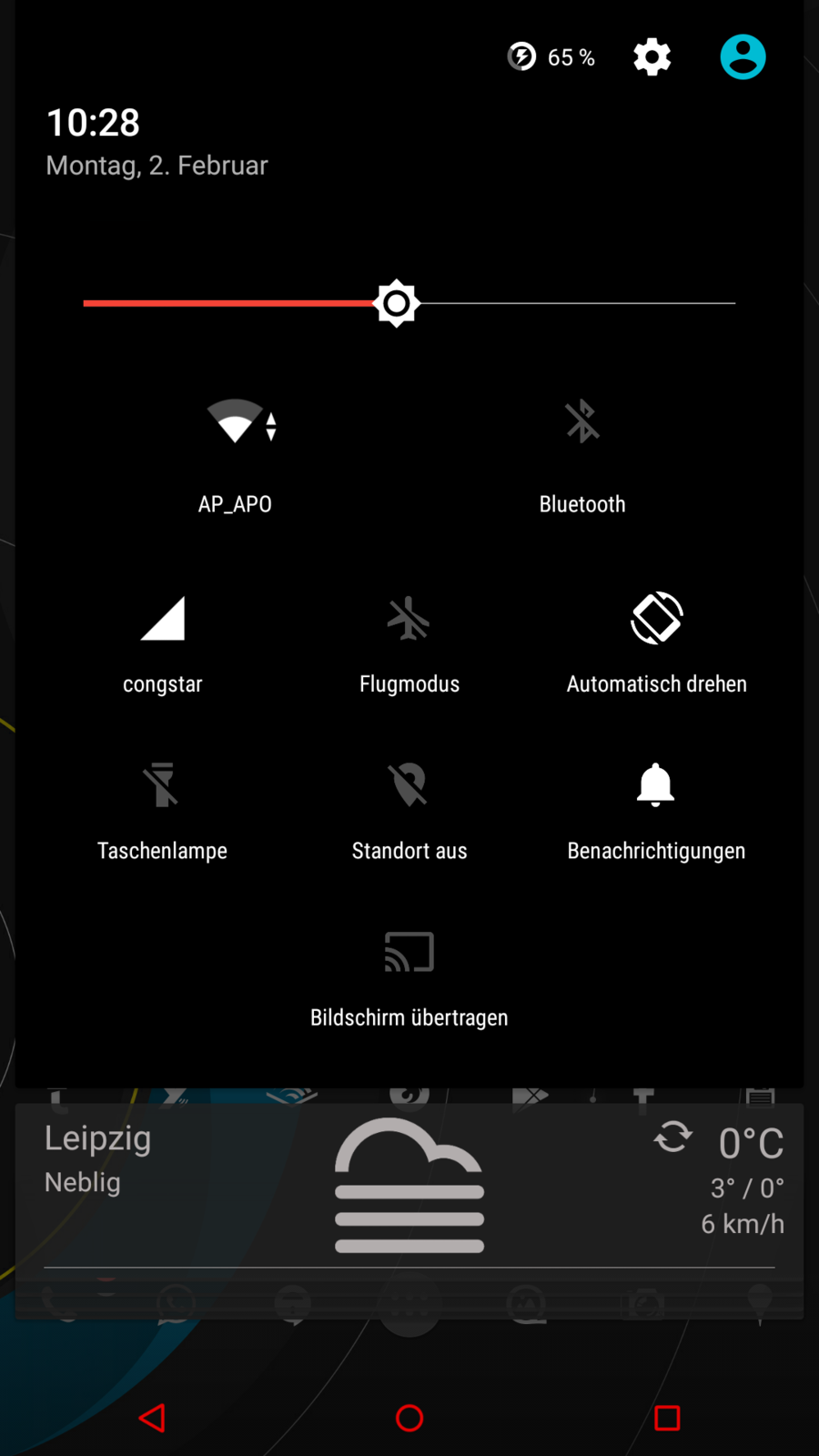Toggle the AP_APO Wi-Fi tile
The width and height of the screenshot is (819, 1456).
pos(237,423)
